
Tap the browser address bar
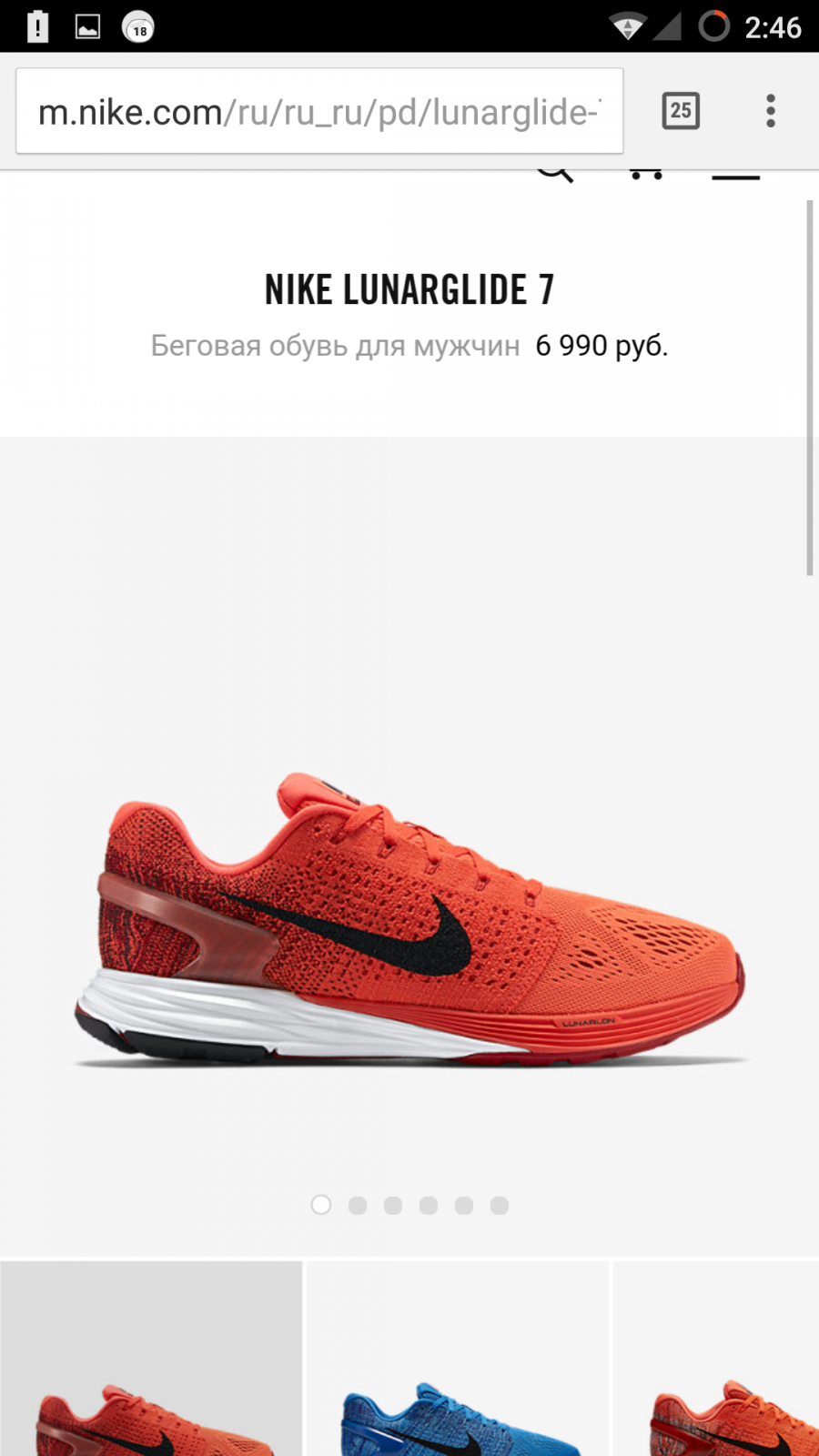coord(318,112)
